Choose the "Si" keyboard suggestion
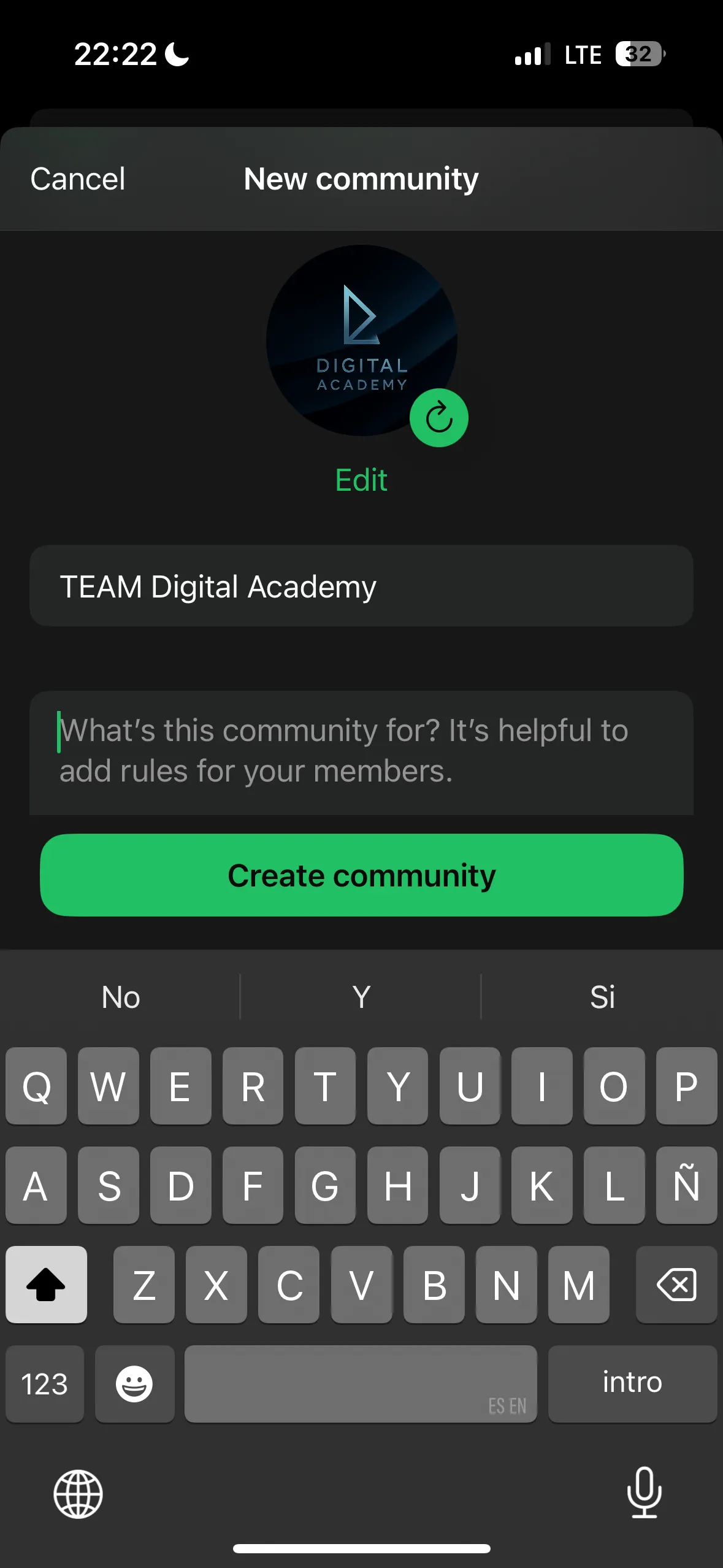 (602, 997)
